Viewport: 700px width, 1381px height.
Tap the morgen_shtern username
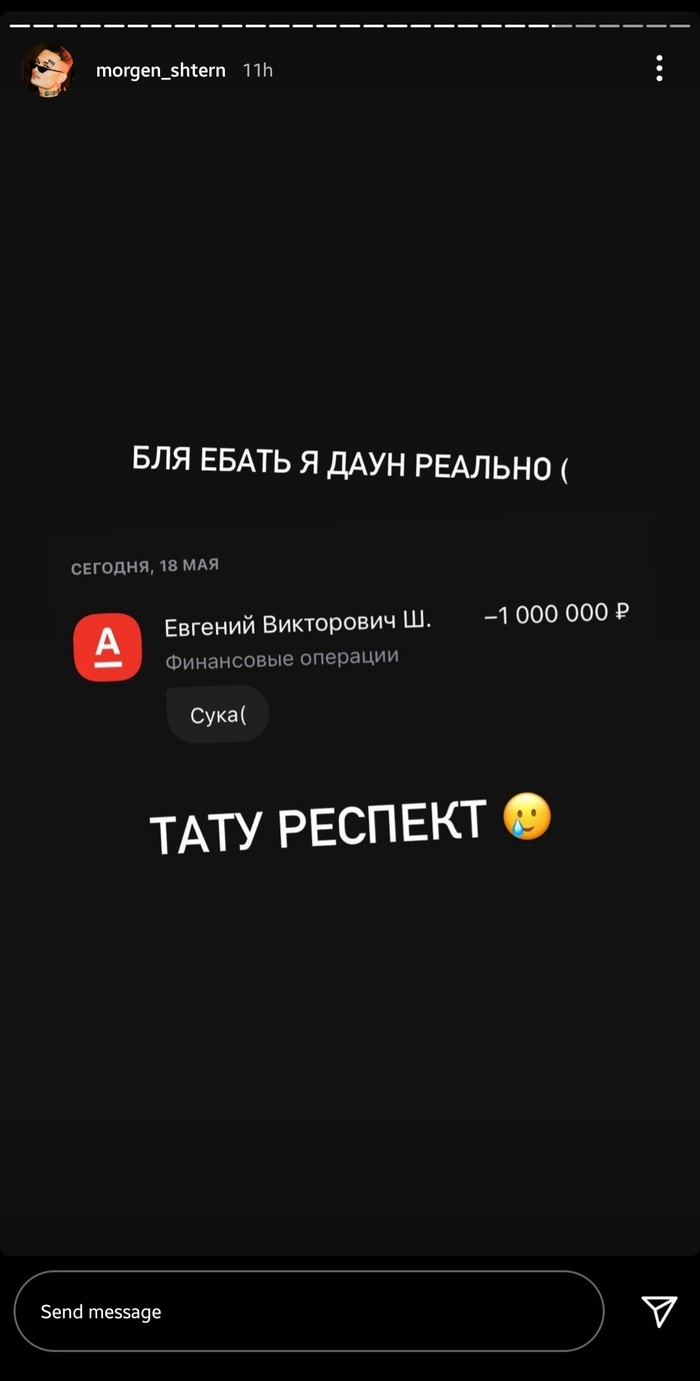click(x=160, y=70)
